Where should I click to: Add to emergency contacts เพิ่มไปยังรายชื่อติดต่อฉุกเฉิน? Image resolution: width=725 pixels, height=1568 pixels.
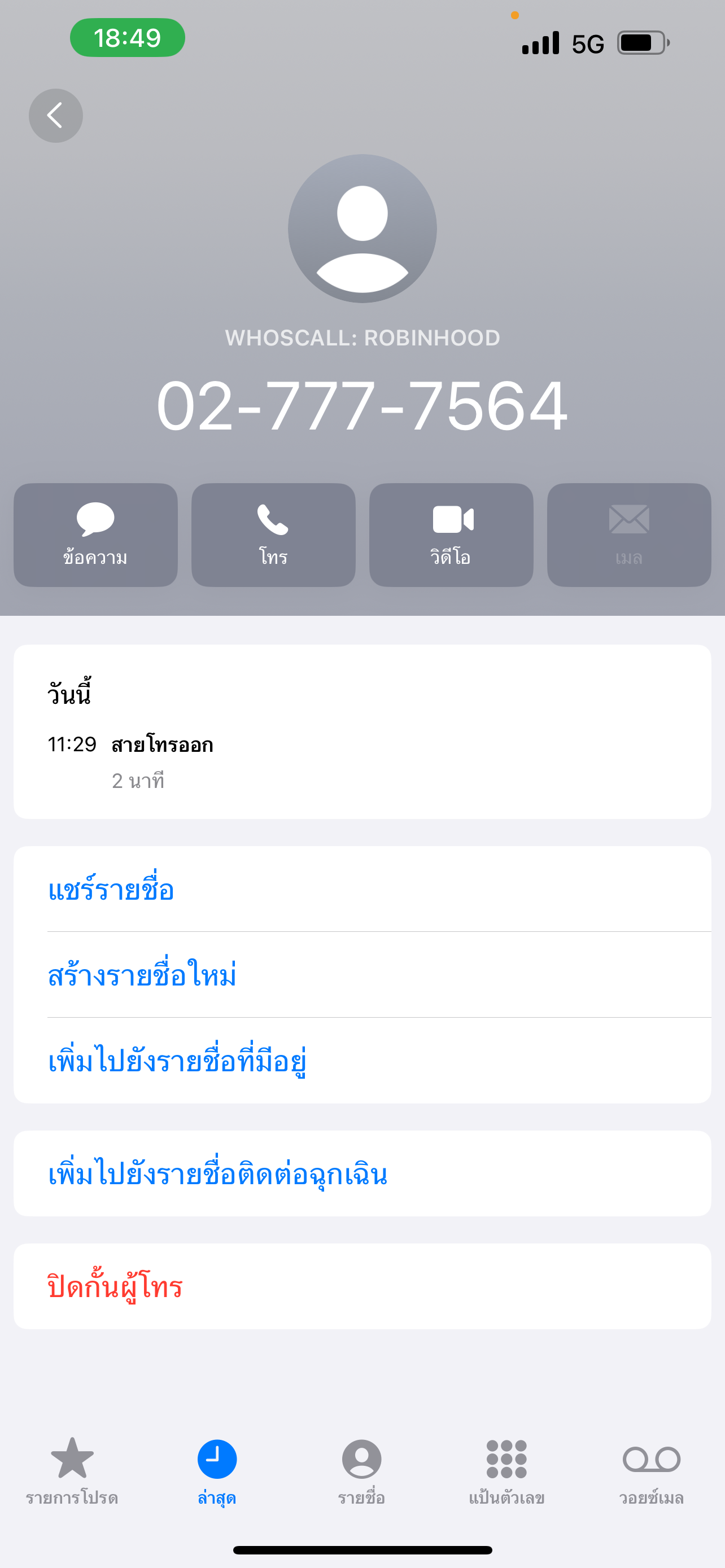362,1173
